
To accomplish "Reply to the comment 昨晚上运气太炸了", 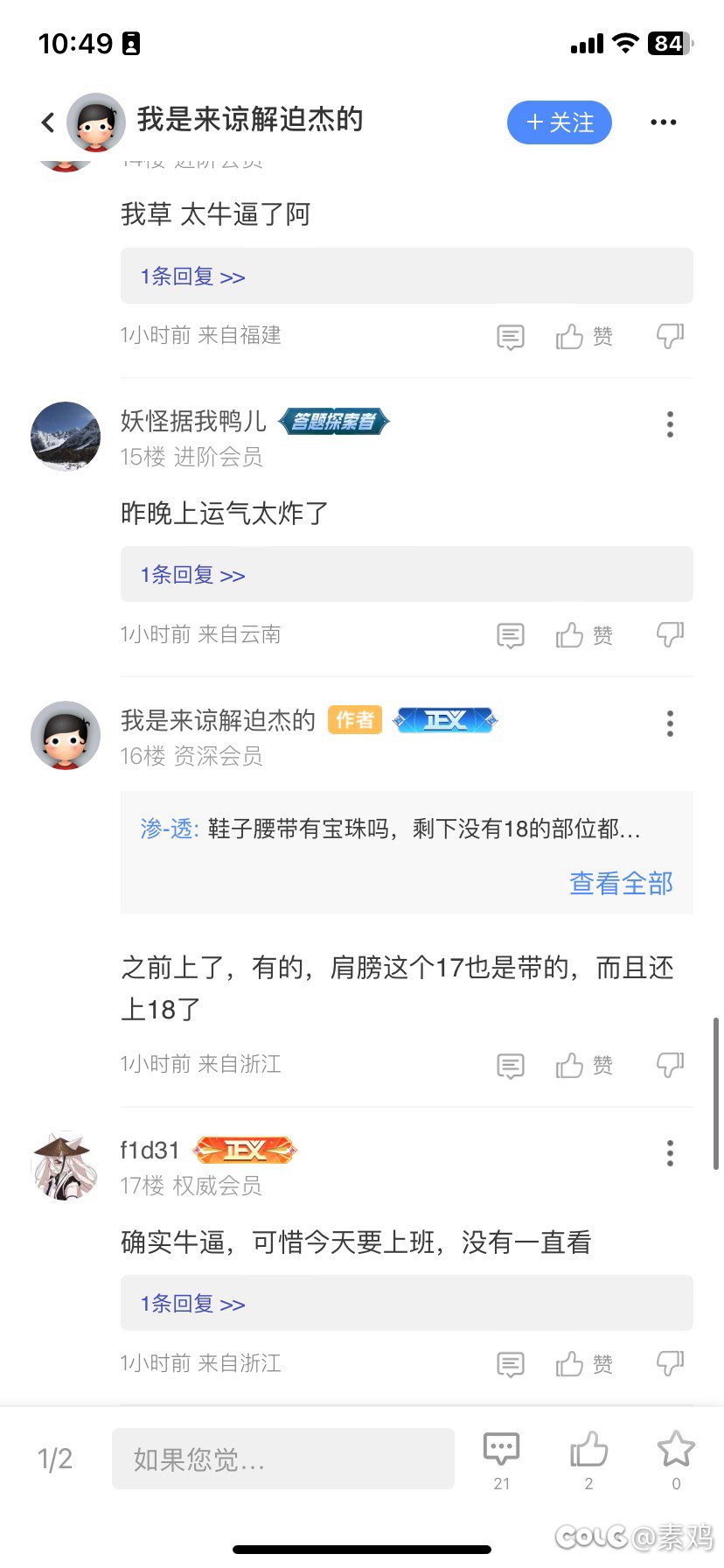I will [x=511, y=635].
